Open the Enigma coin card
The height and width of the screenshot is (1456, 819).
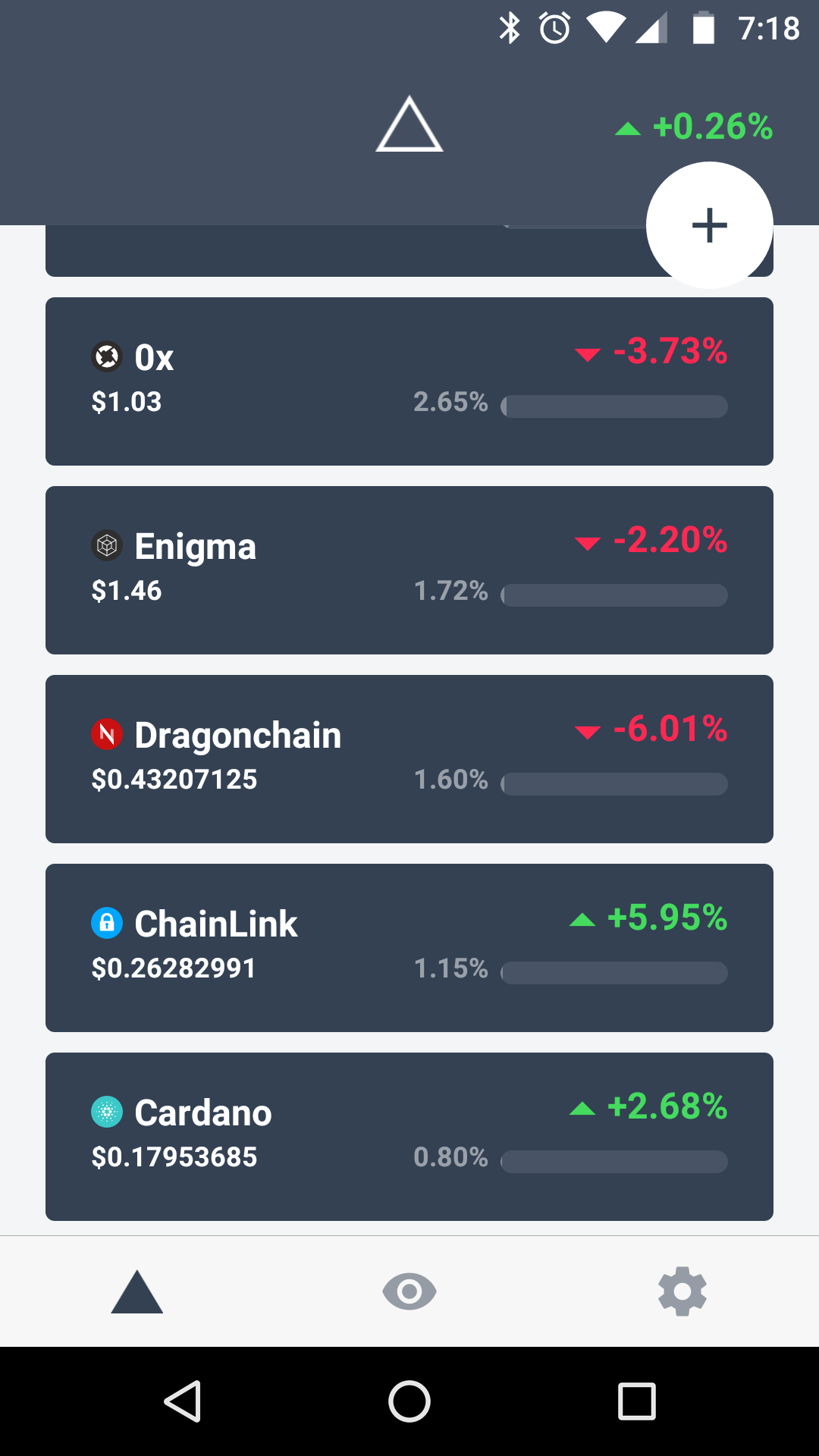pos(409,570)
